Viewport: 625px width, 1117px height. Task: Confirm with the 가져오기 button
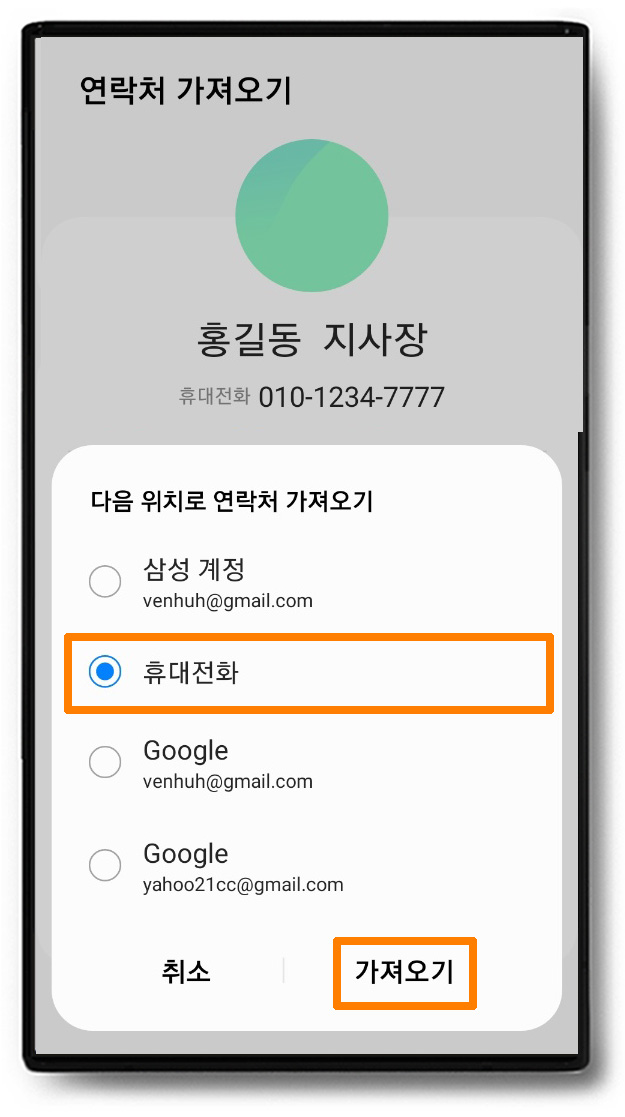pos(404,972)
